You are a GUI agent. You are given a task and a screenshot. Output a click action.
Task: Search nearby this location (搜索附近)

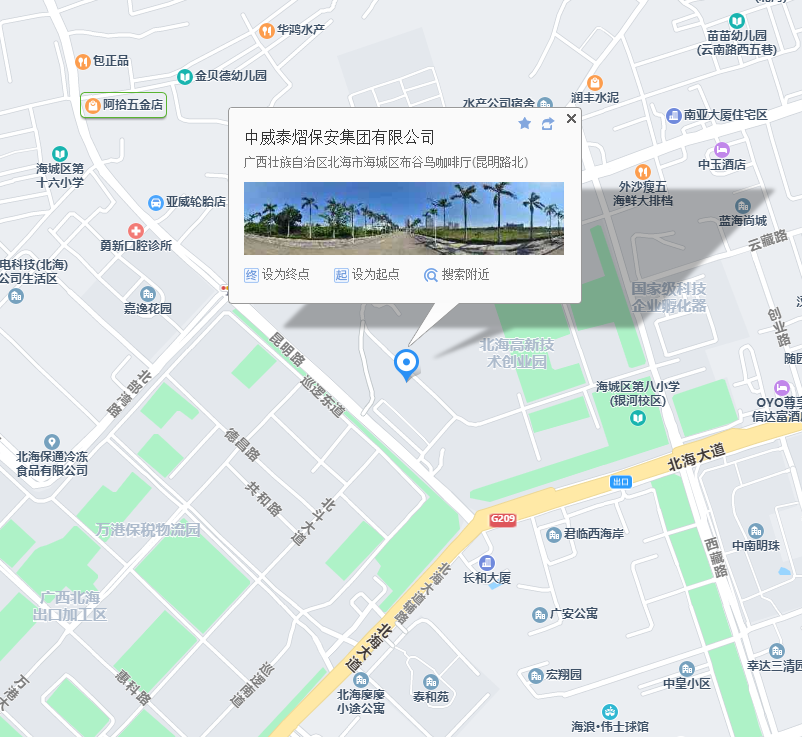click(x=457, y=274)
